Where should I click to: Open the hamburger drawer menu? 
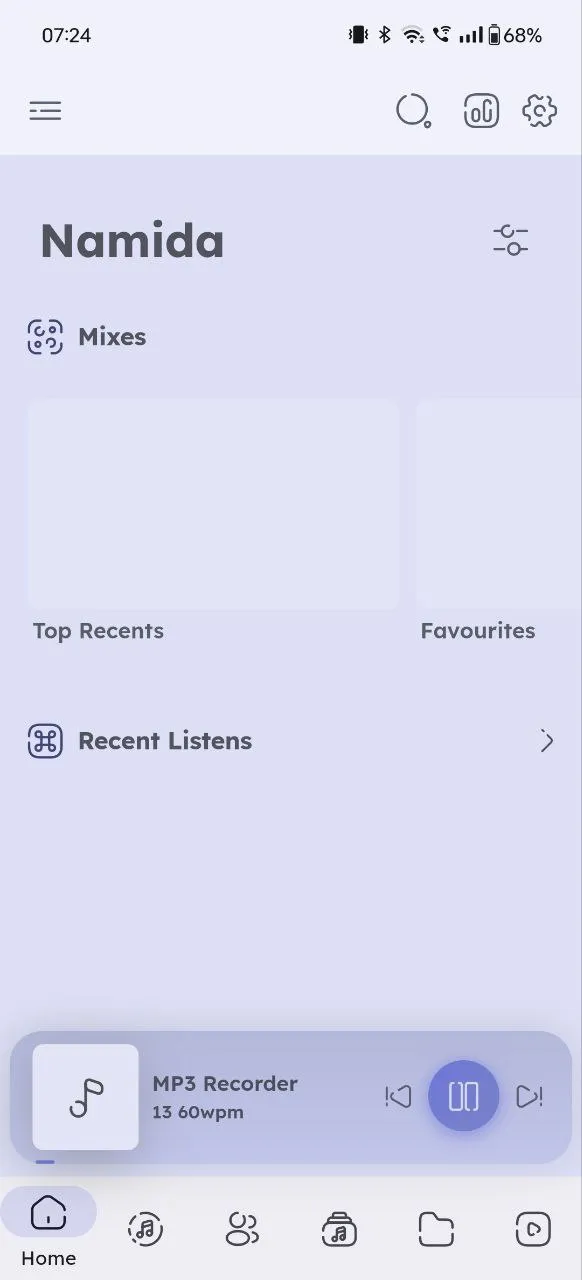(45, 111)
